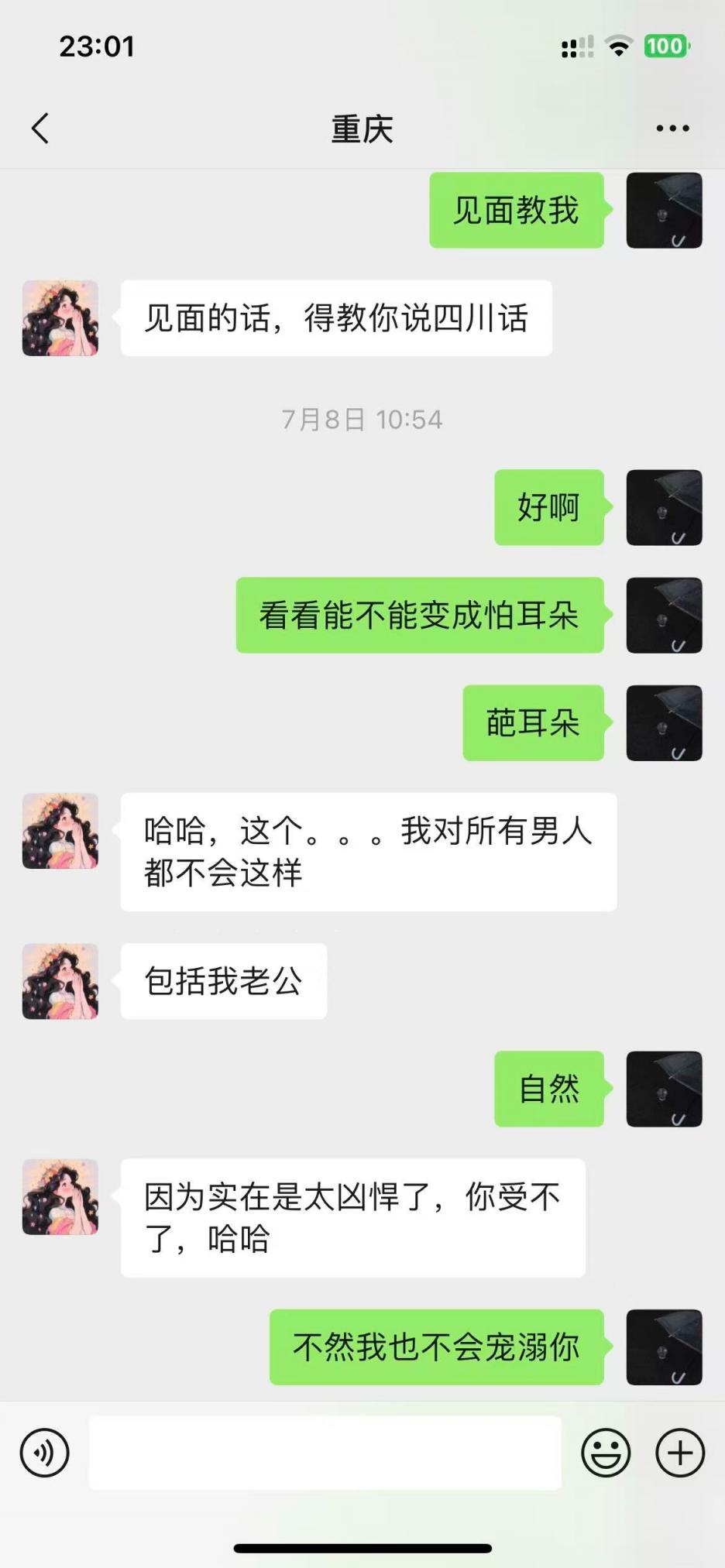Focus the message text field

325,1453
